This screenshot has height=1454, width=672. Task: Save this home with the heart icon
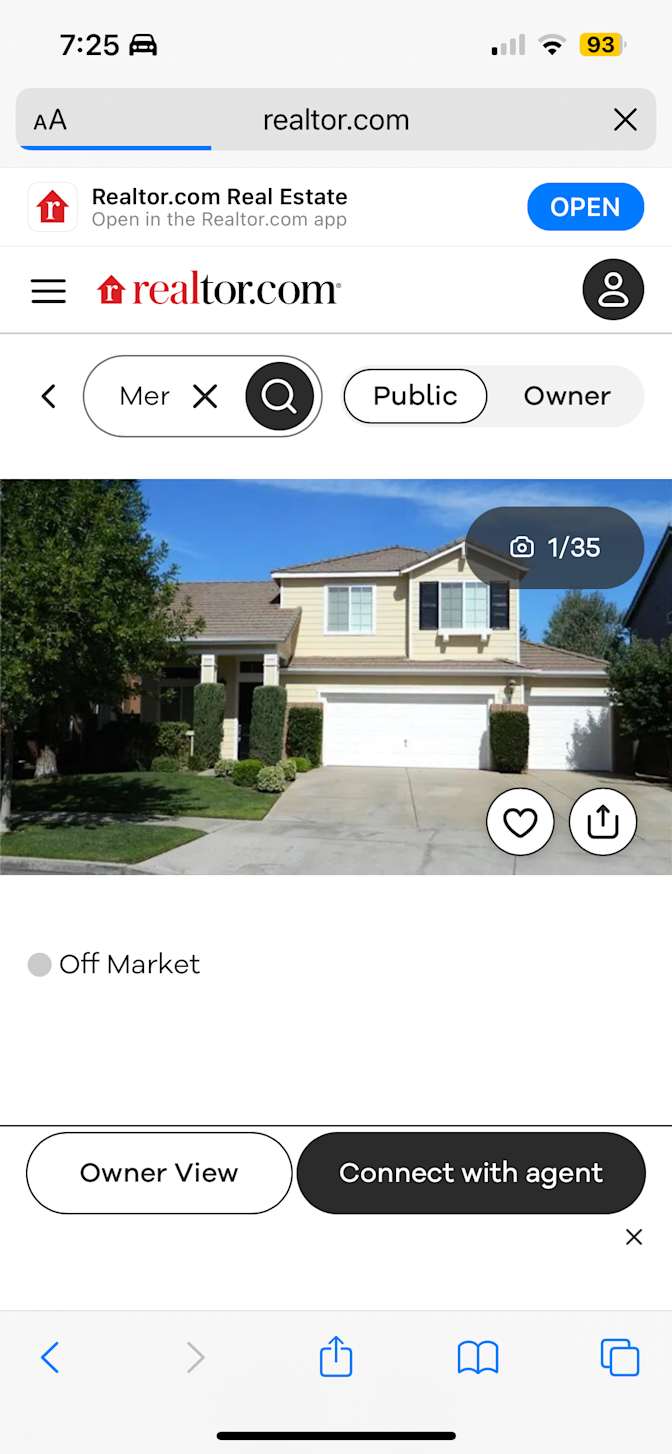point(520,822)
